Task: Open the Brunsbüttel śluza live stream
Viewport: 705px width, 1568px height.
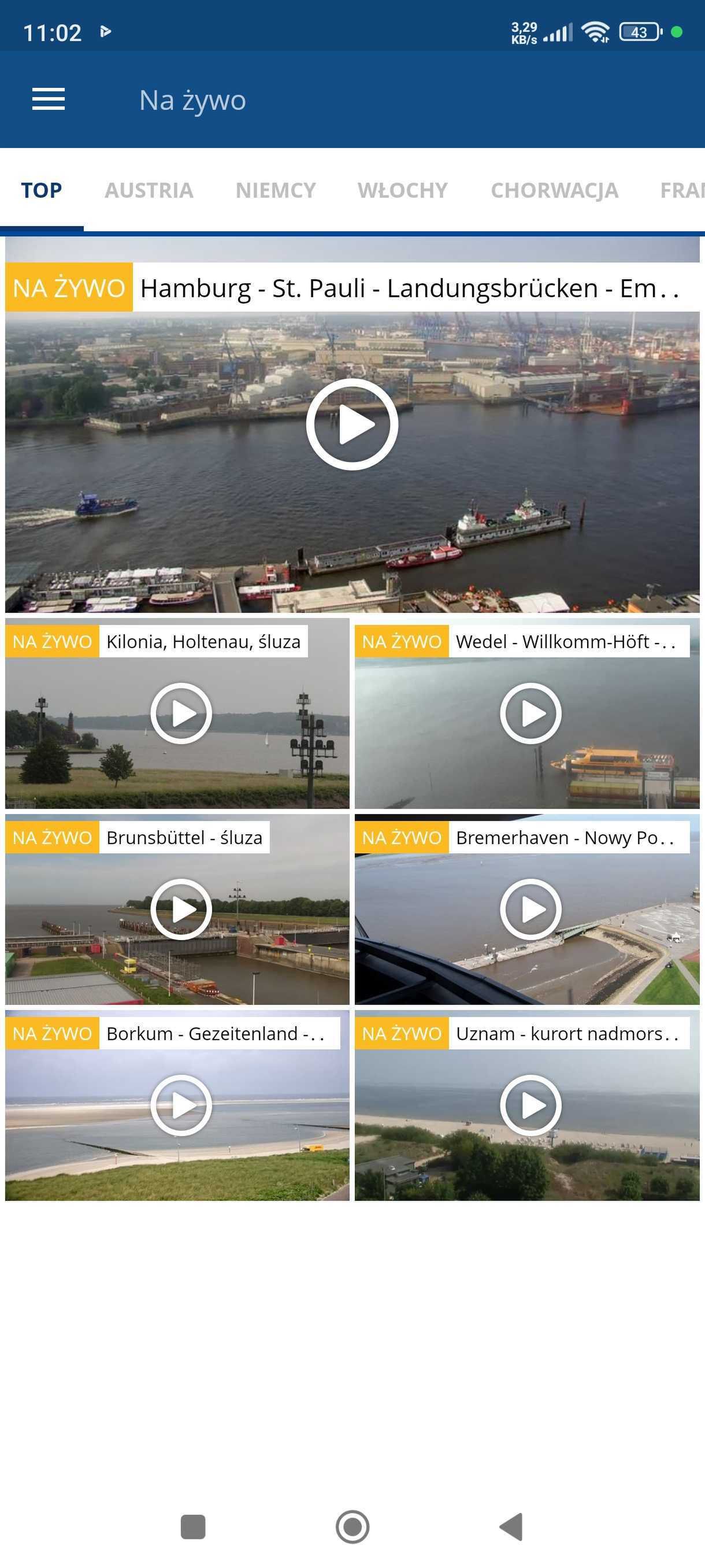Action: click(181, 909)
